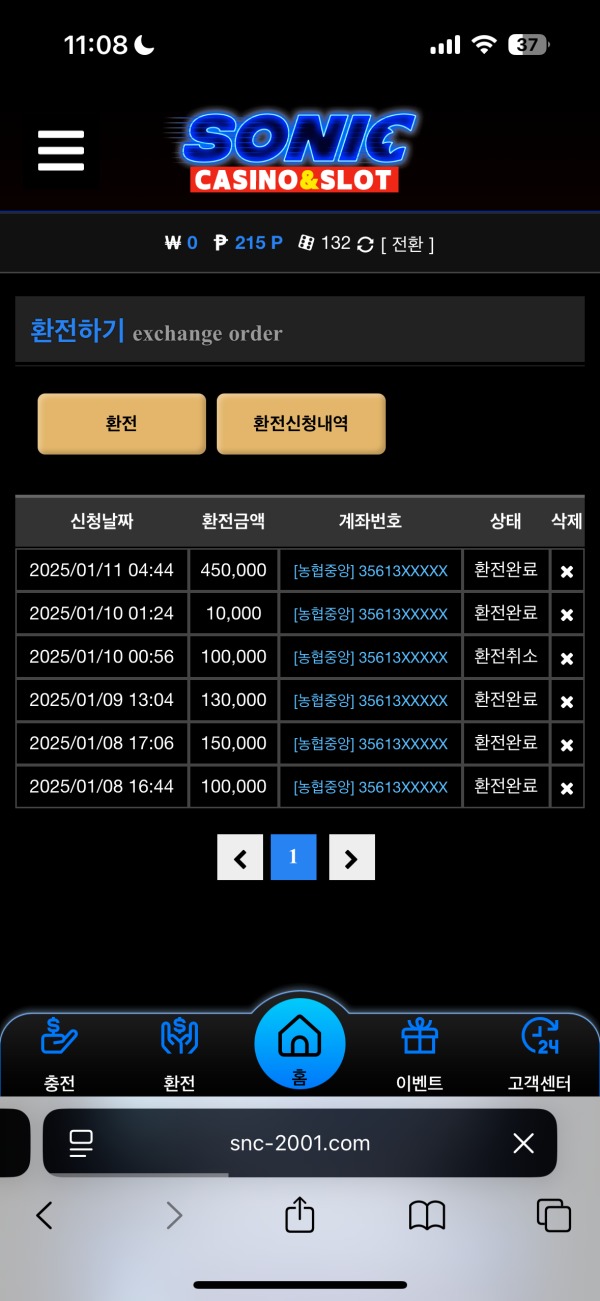Remove the 2025/01/10 00:56 cancelled record
The image size is (600, 1301).
click(x=566, y=658)
